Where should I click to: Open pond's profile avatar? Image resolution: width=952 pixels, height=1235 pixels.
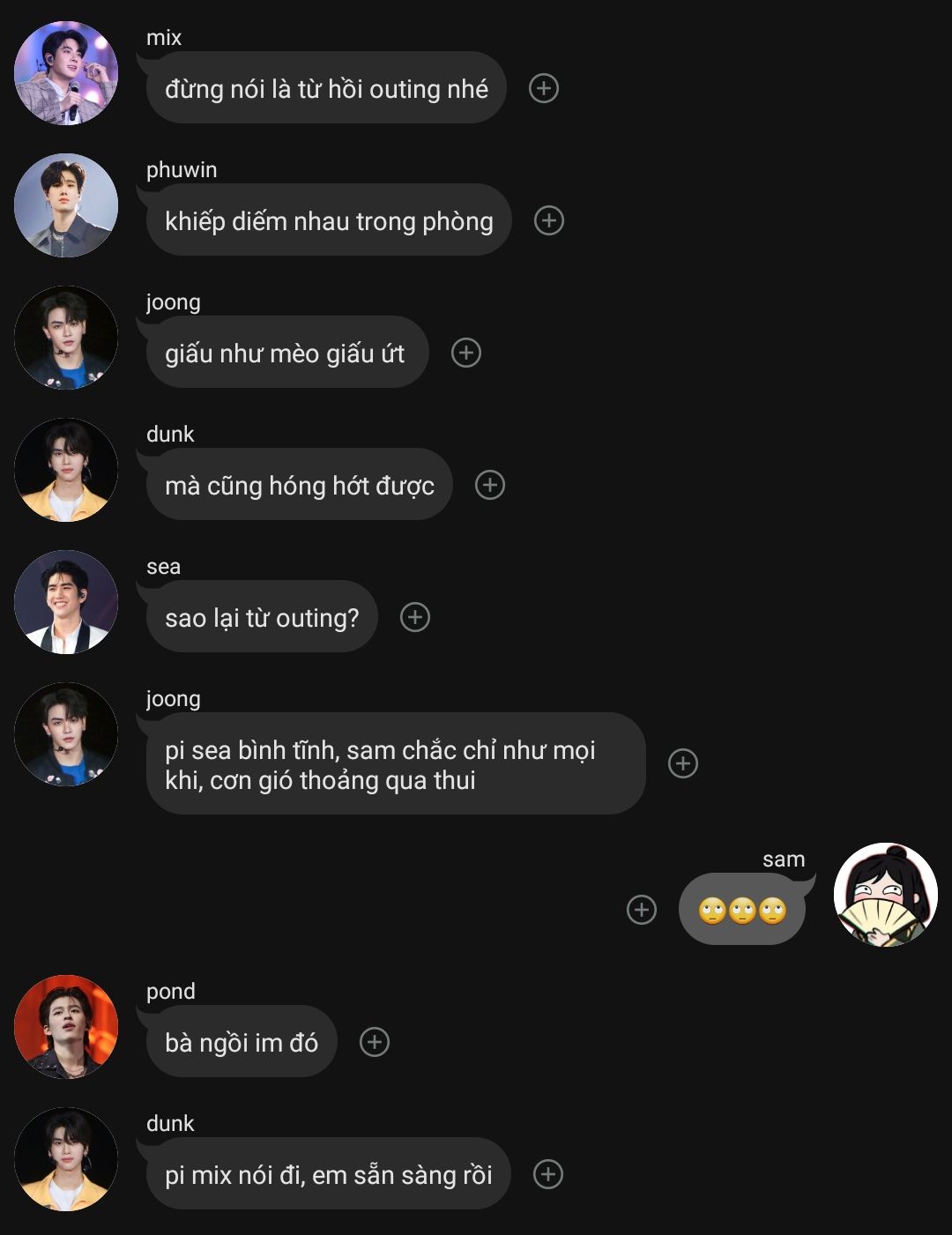point(66,1027)
